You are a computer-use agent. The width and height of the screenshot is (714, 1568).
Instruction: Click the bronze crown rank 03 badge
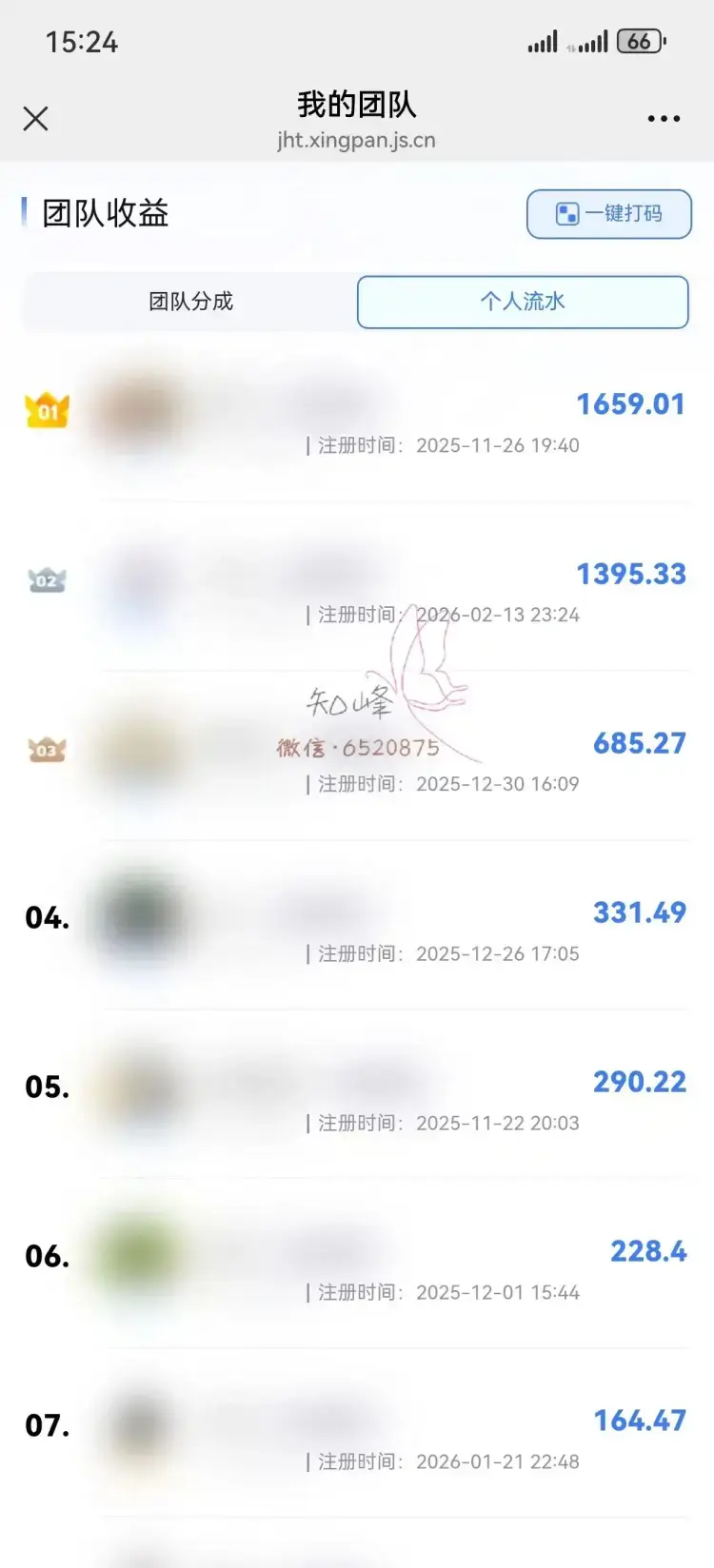47,748
